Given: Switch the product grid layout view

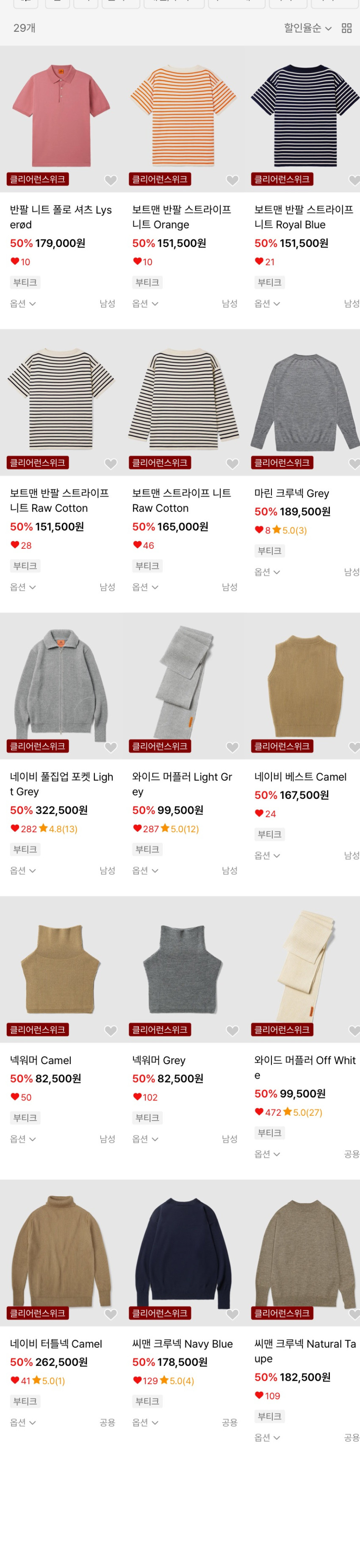Looking at the screenshot, I should pos(346,28).
